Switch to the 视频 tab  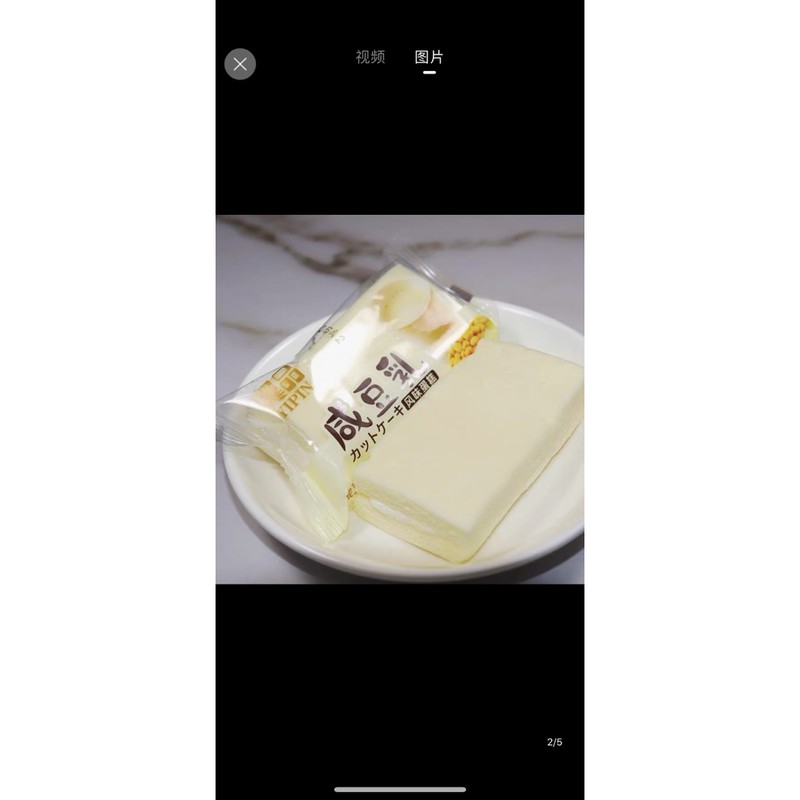pyautogui.click(x=370, y=57)
